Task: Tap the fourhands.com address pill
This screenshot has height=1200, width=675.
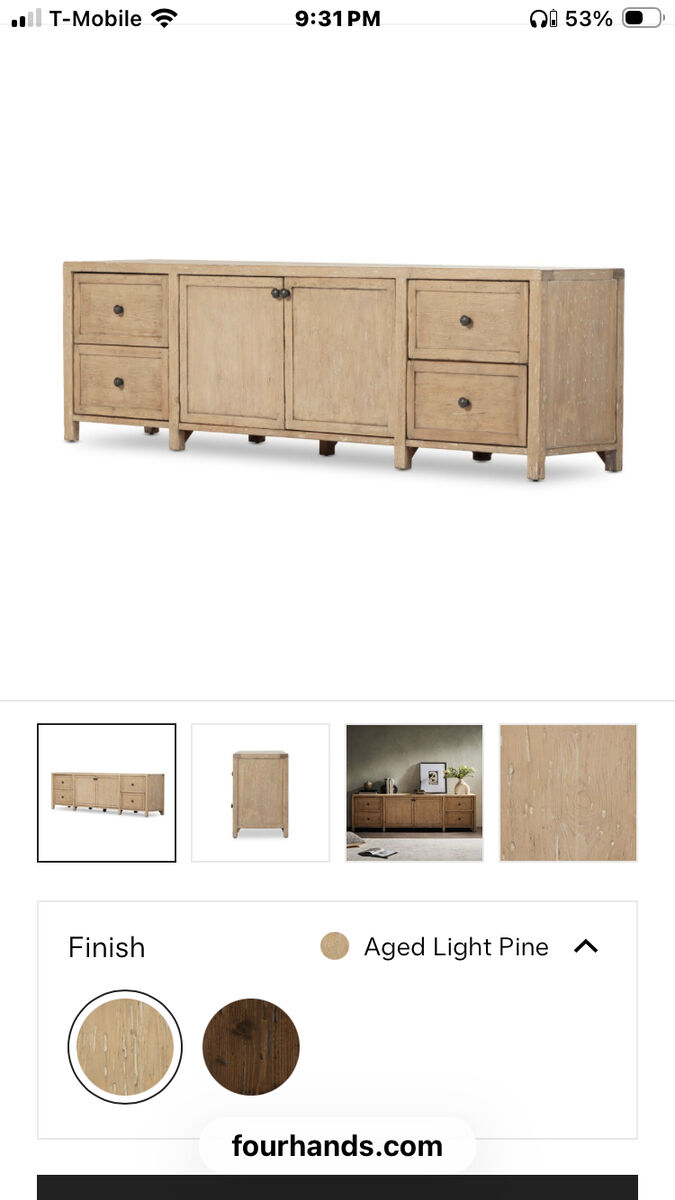Action: pyautogui.click(x=337, y=1146)
